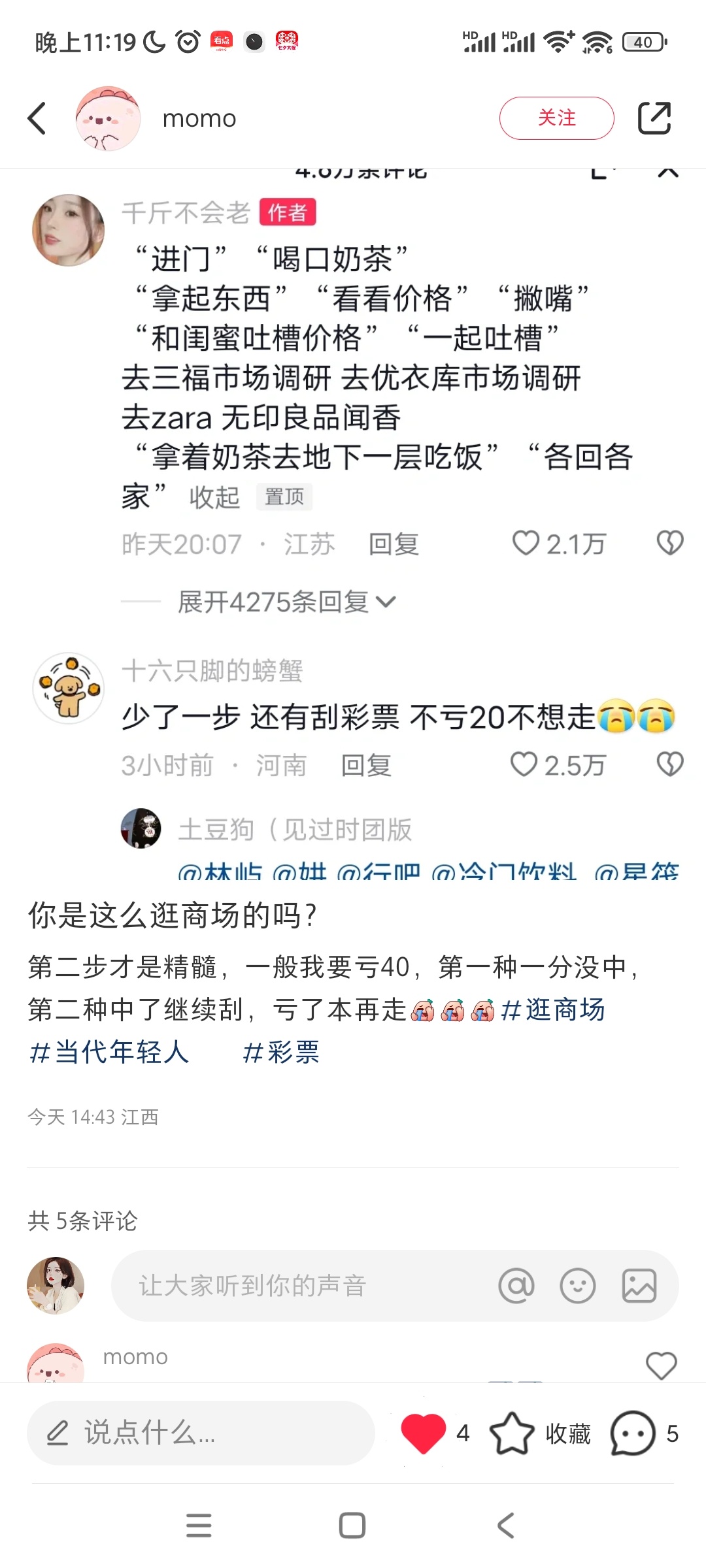Like momo's comment with the heart
This screenshot has width=706, height=1568.
coord(661,1365)
